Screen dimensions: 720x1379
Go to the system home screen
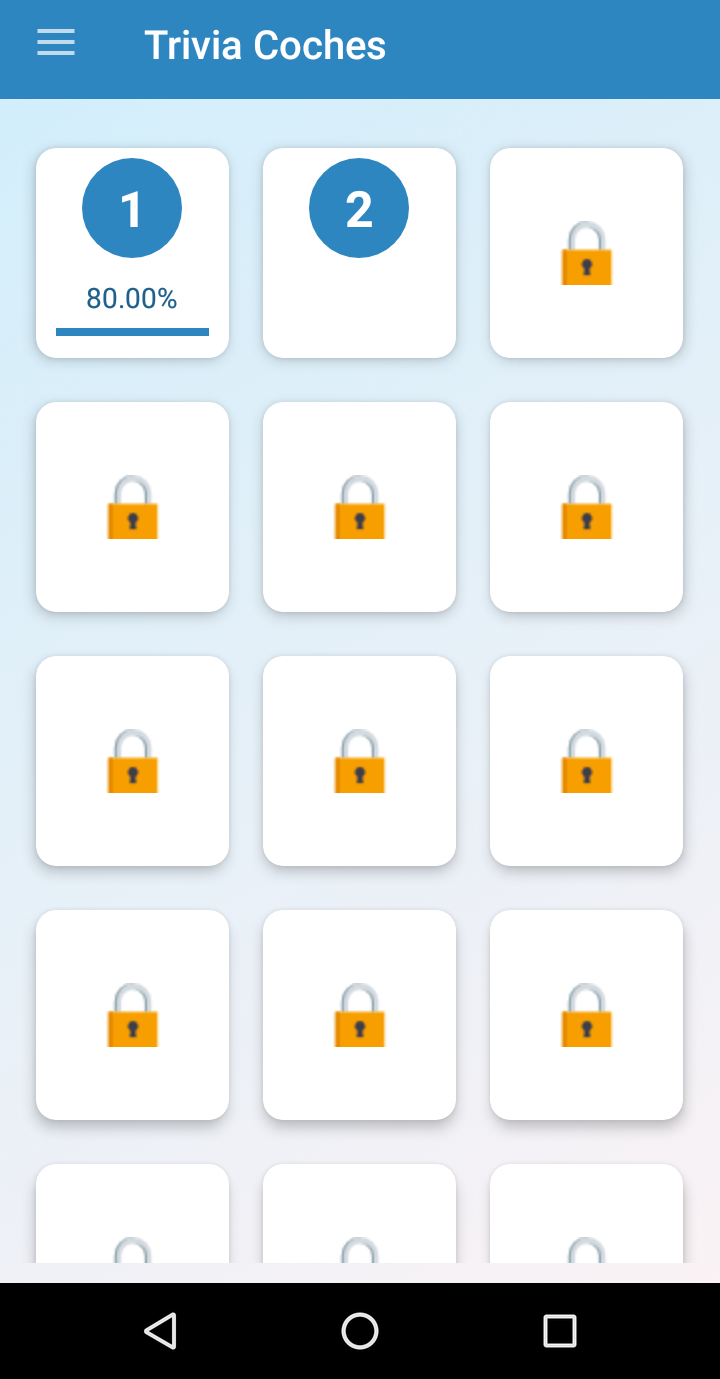point(360,1331)
